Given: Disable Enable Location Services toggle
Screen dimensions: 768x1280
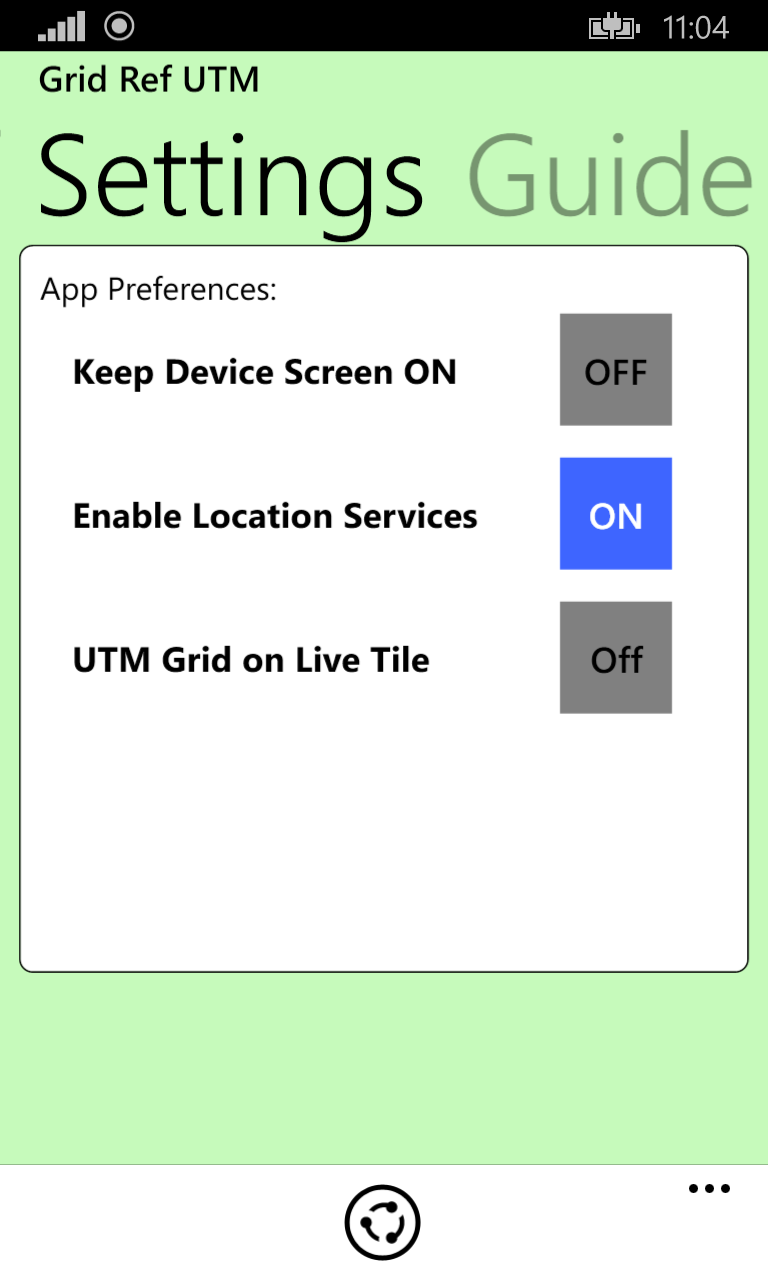Looking at the screenshot, I should 616,514.
